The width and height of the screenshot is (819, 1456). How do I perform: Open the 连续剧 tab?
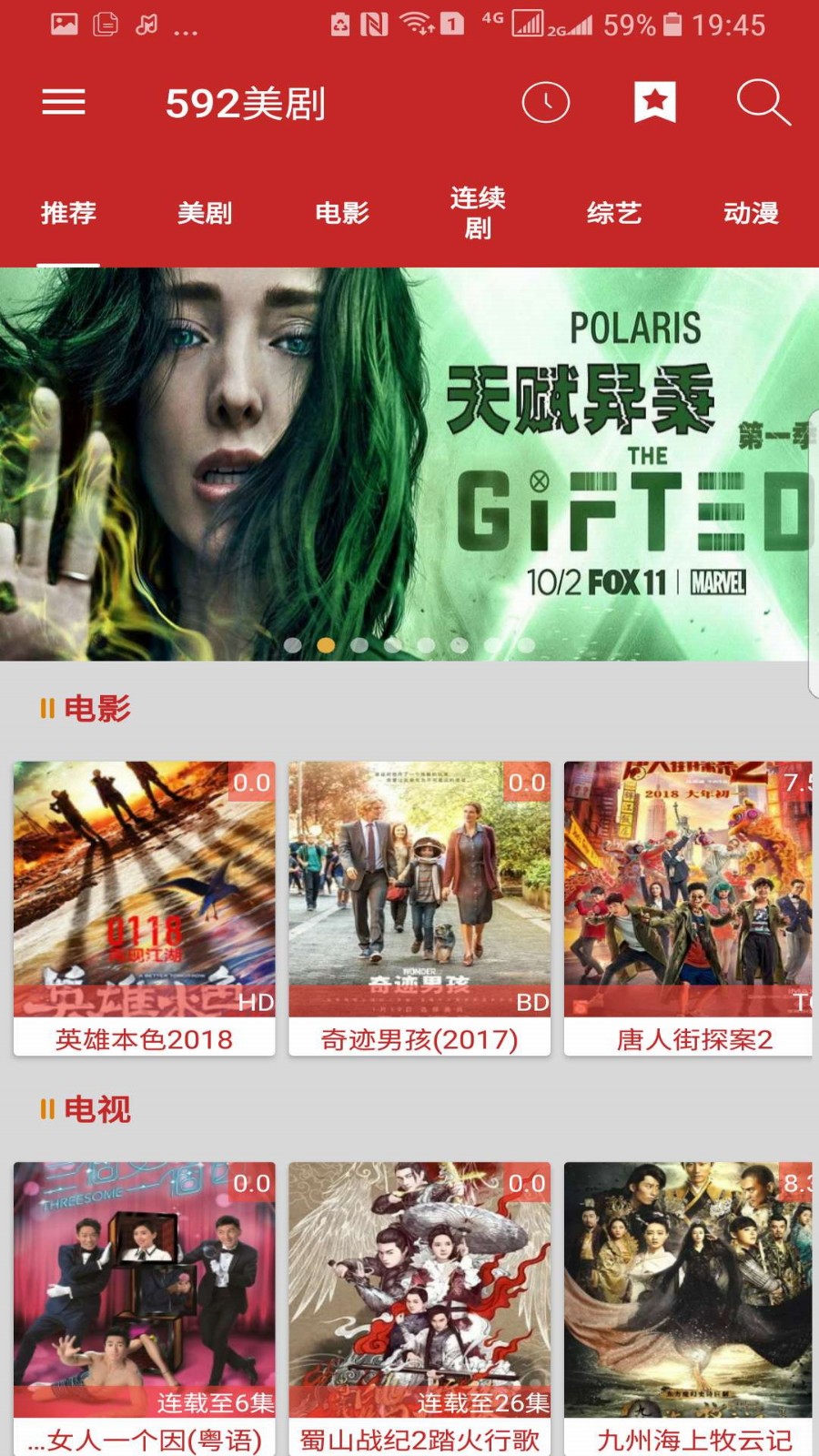coord(477,215)
